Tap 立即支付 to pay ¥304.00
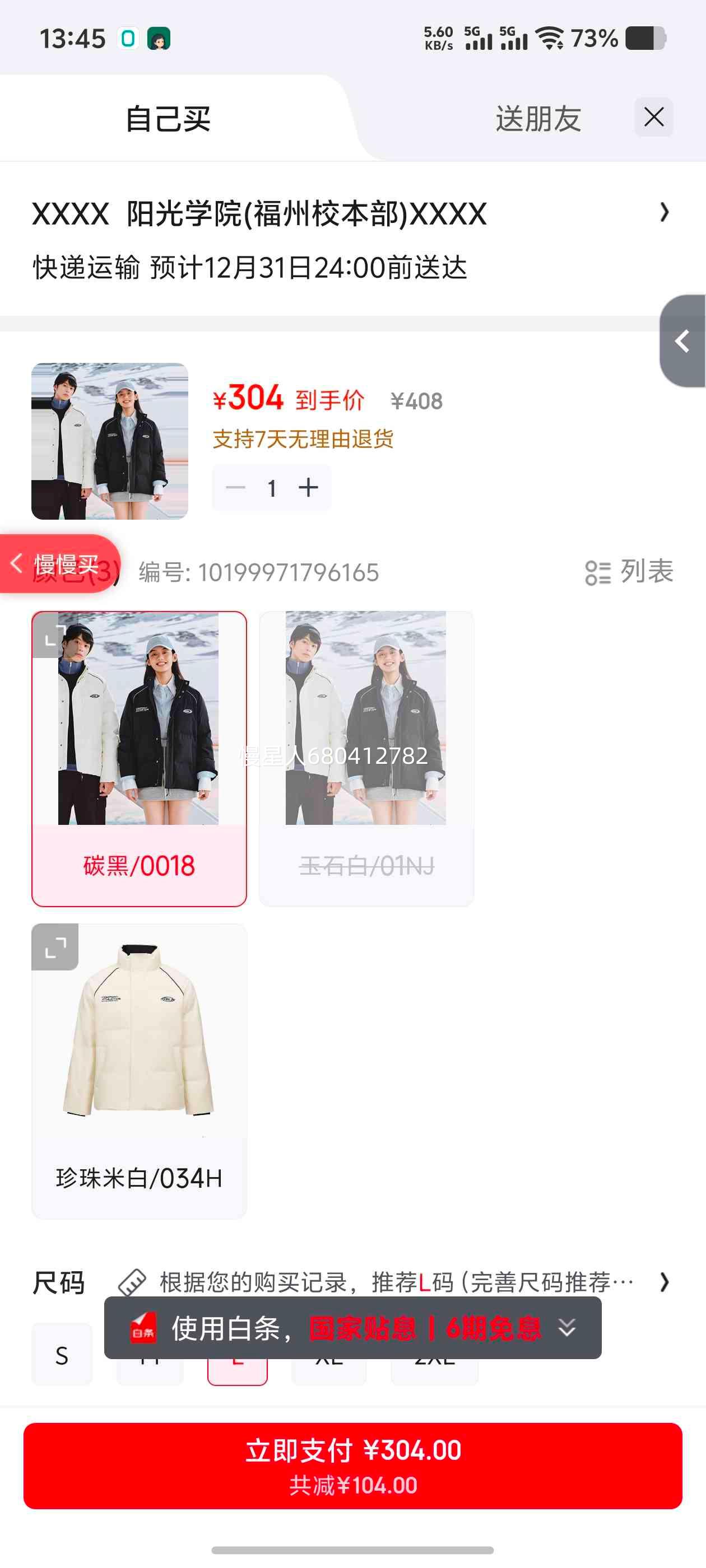Viewport: 706px width, 1568px height. [x=352, y=1468]
